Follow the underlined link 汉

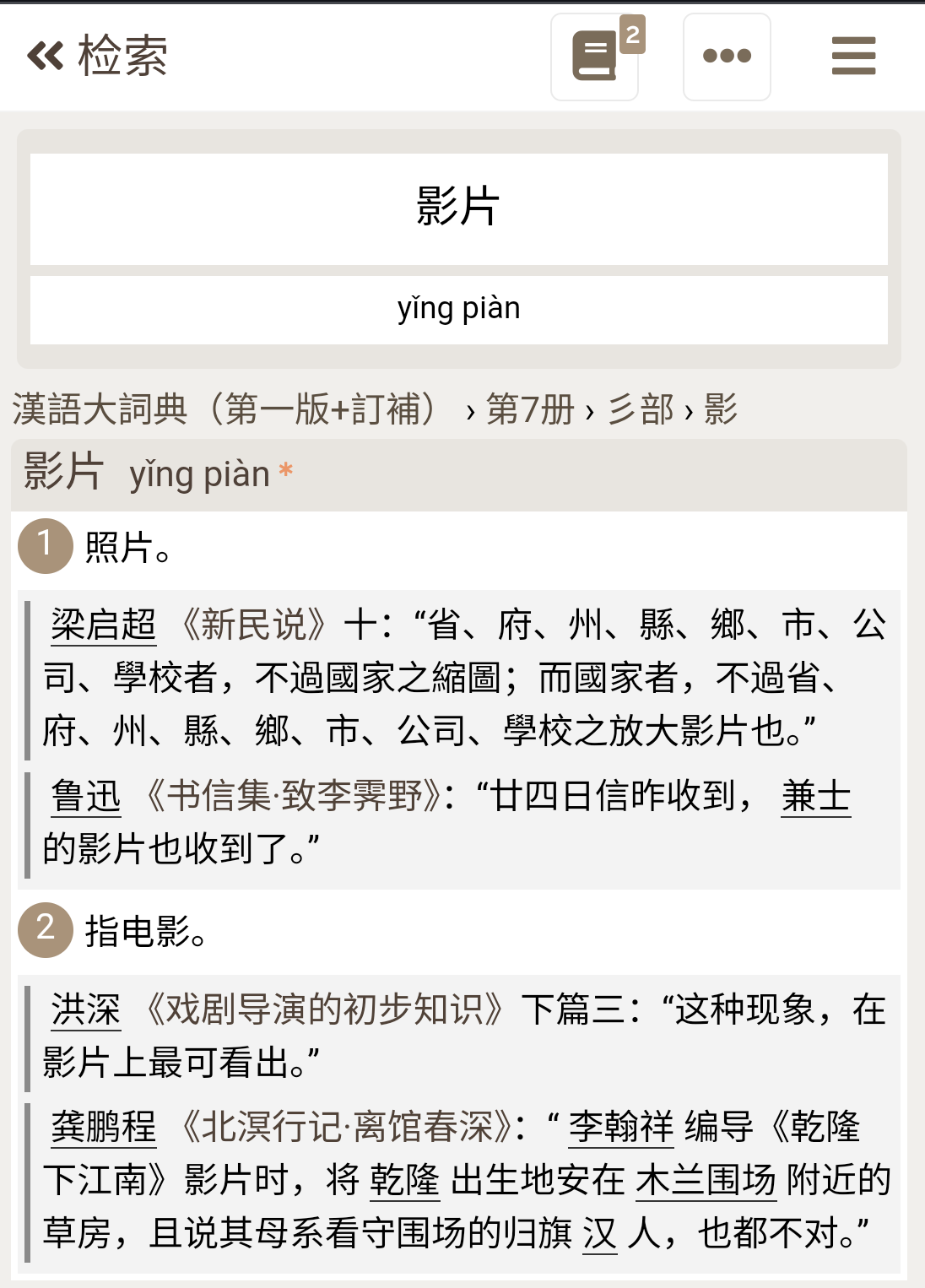(x=599, y=1234)
